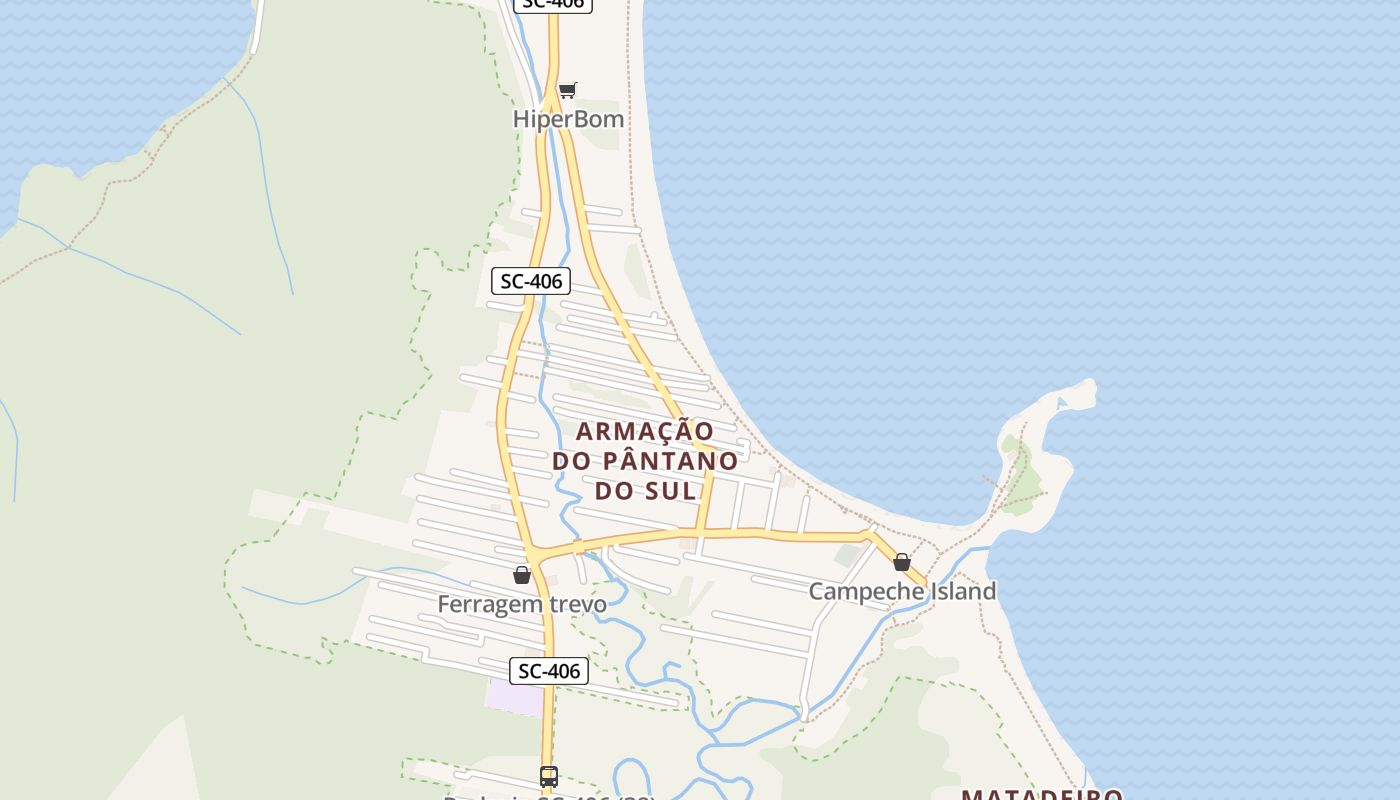Select the bus stop marker on SC-406
This screenshot has height=800, width=1400.
click(x=548, y=776)
